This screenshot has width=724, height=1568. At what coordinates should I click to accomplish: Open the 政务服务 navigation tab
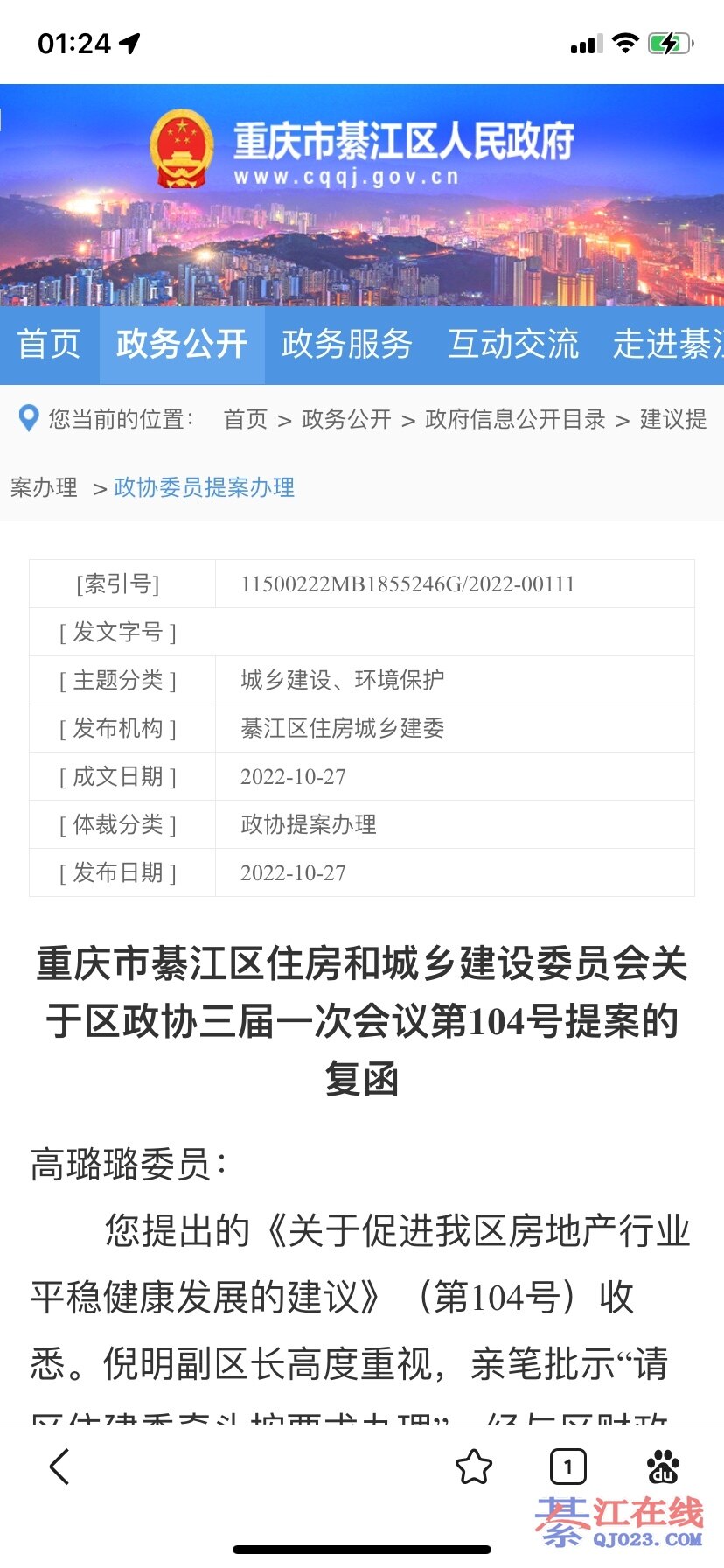[x=347, y=344]
